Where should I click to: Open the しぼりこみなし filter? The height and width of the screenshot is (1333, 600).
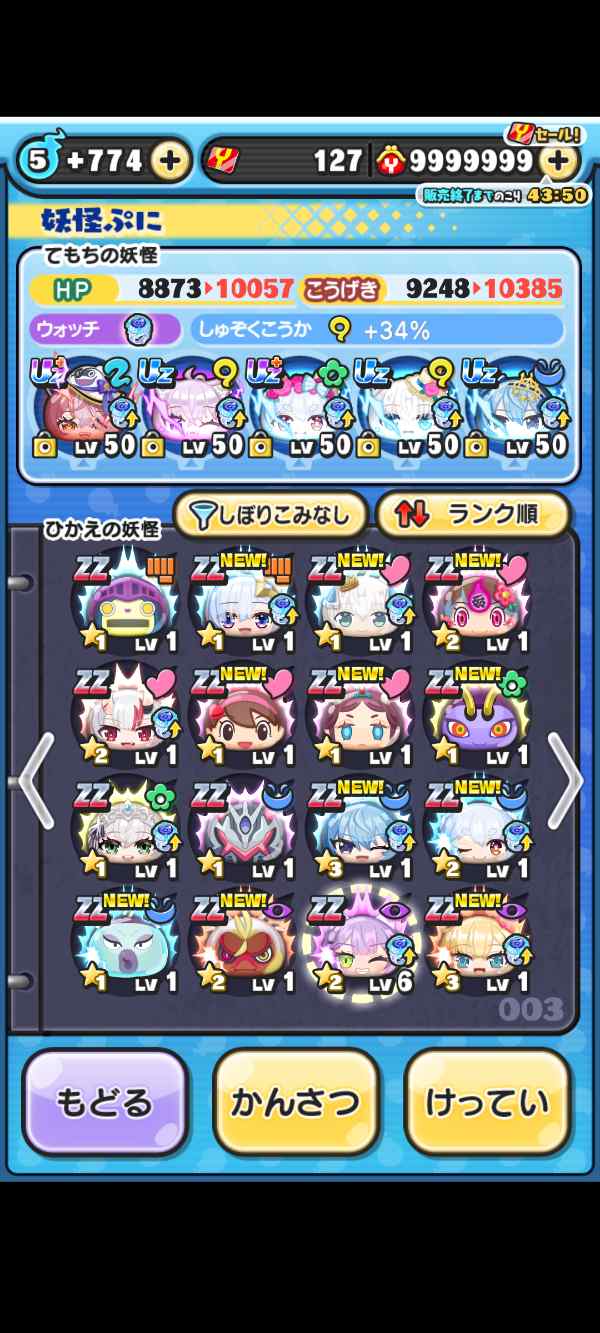point(269,515)
